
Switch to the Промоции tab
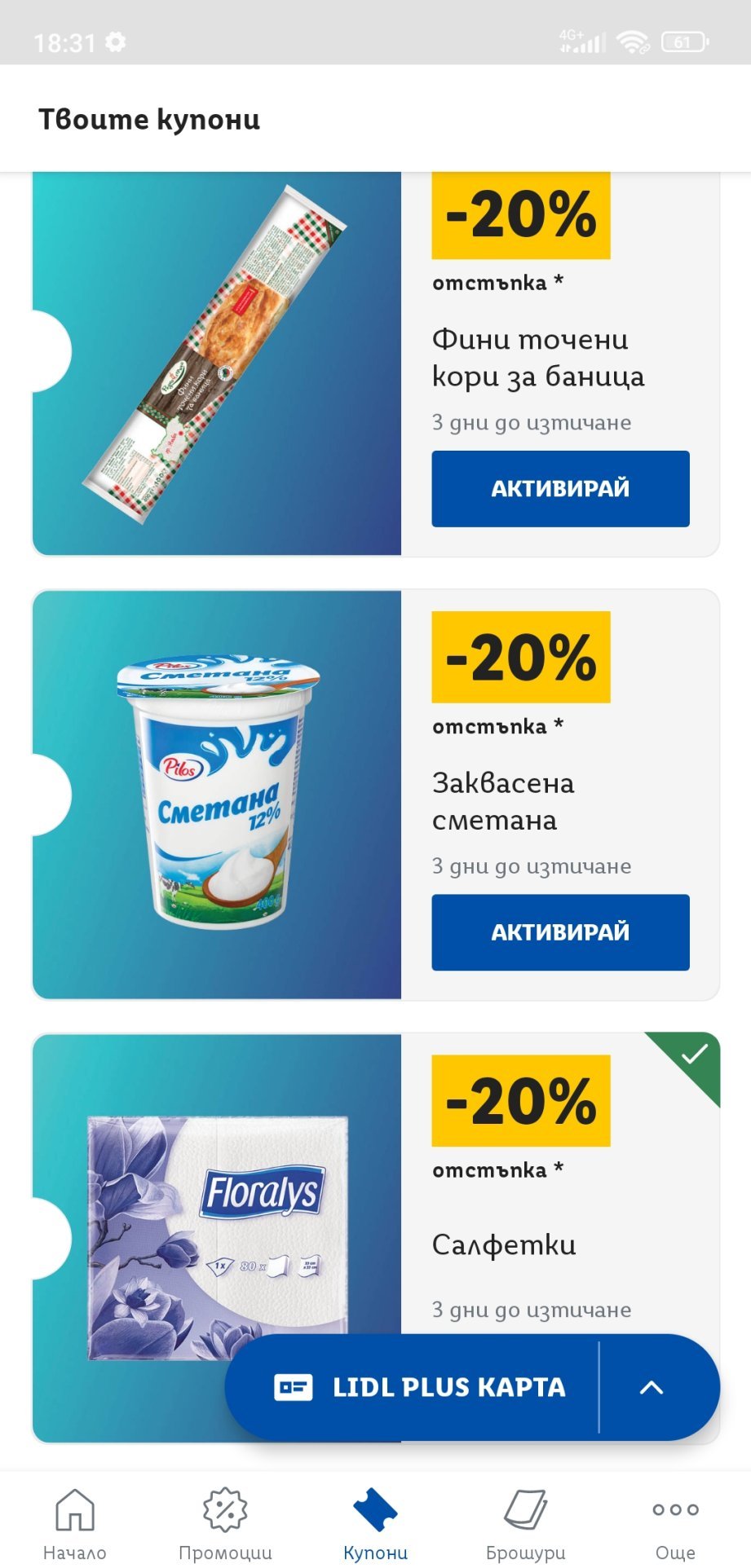[225, 1523]
